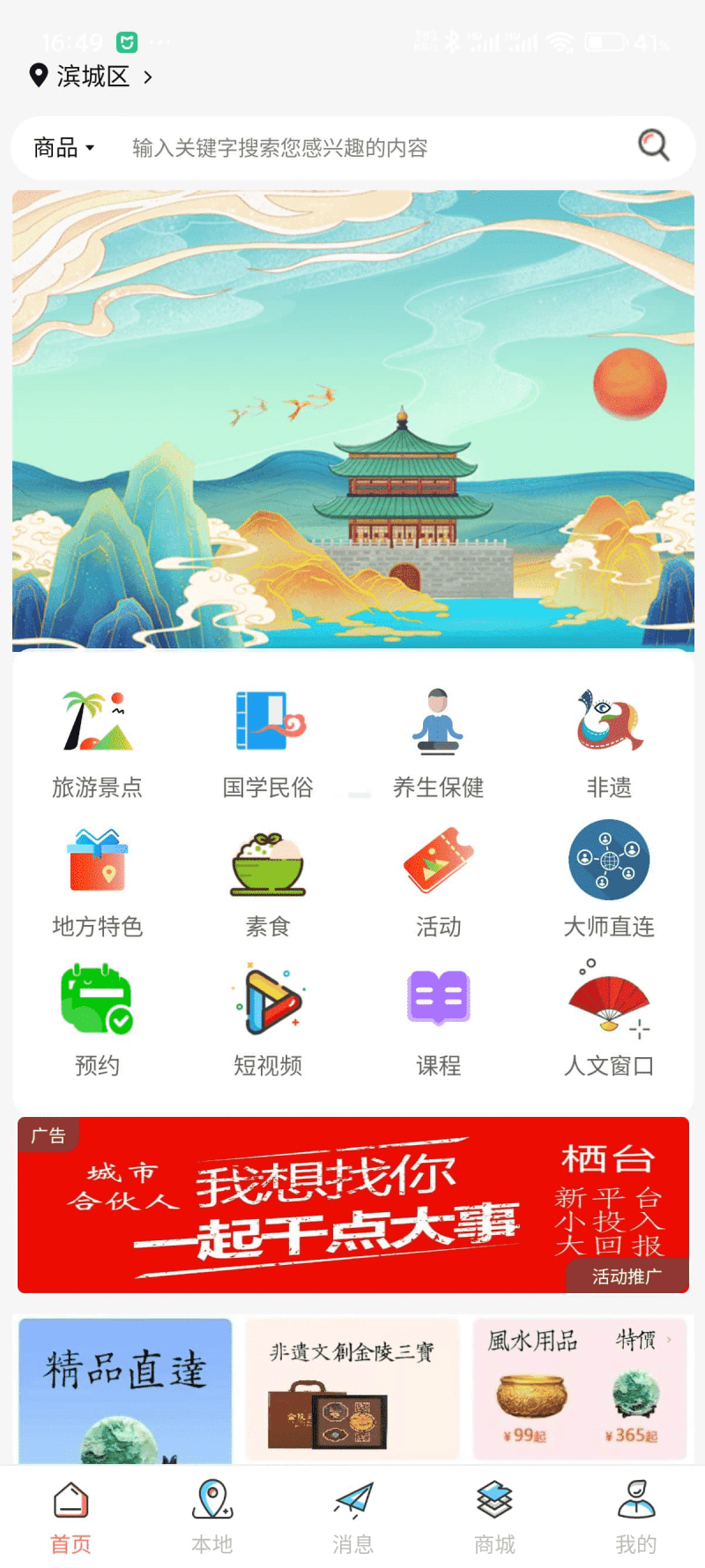This screenshot has height=1568, width=705.
Task: Switch to the 商城 tab
Action: [x=494, y=1517]
